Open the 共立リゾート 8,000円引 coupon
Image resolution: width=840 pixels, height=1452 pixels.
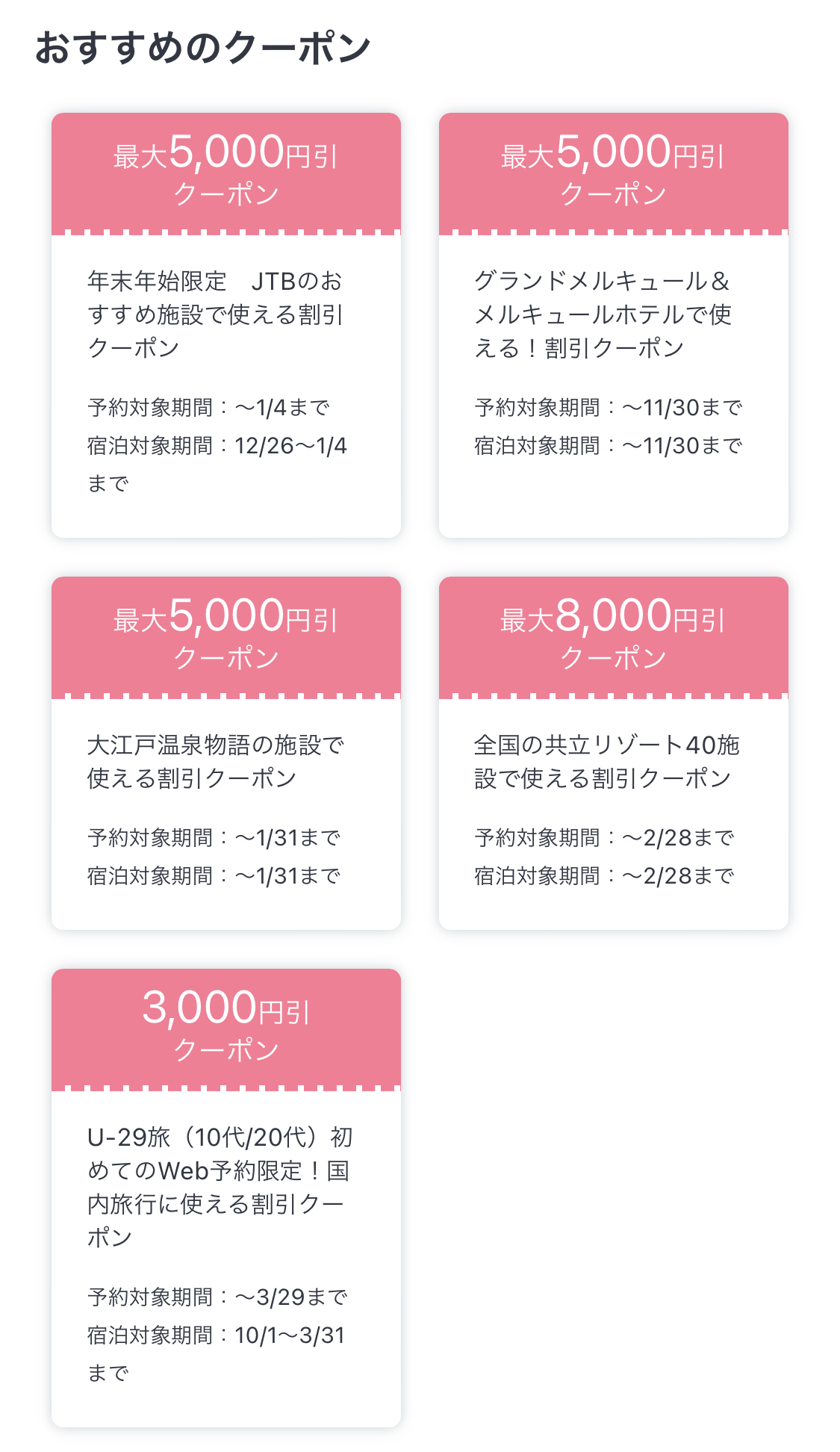(613, 753)
